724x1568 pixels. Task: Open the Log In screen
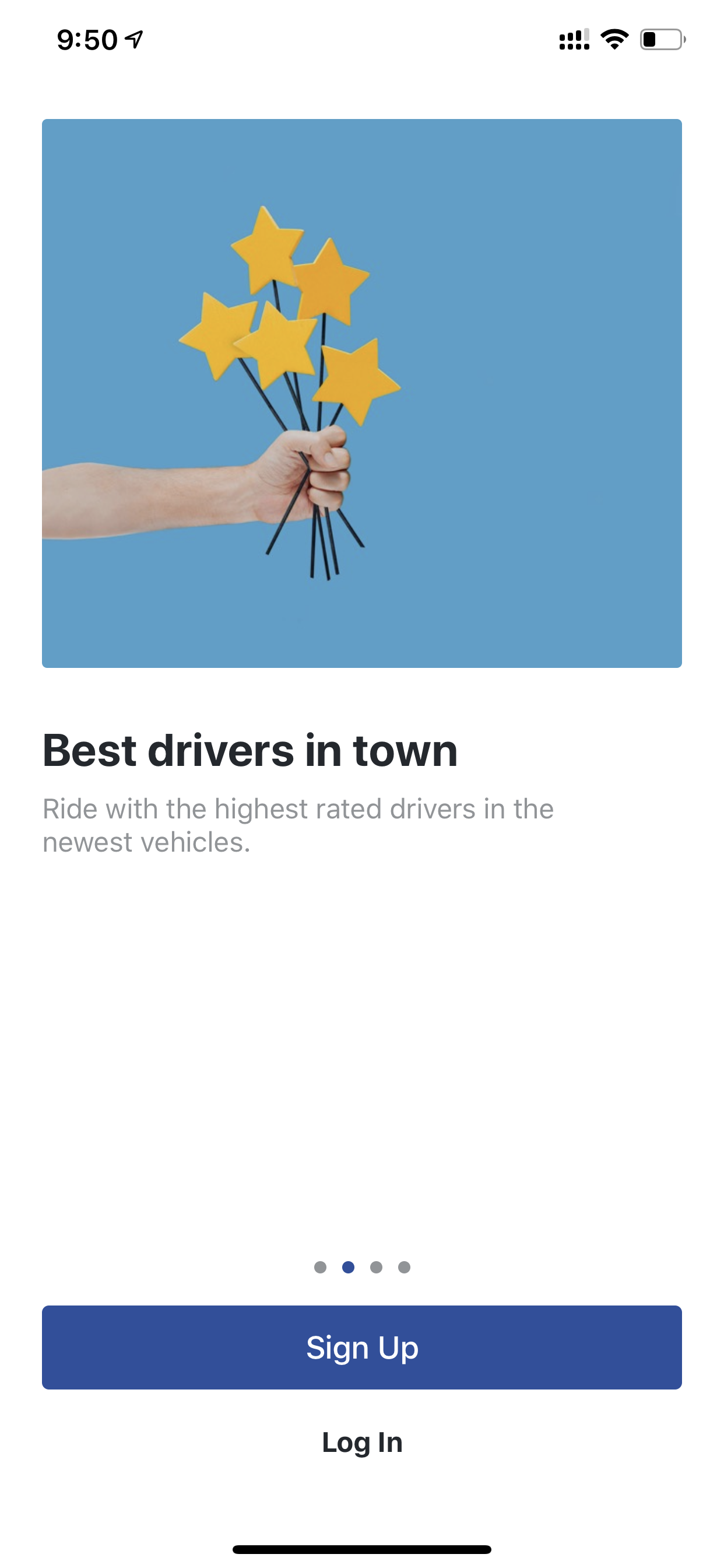pyautogui.click(x=362, y=1442)
